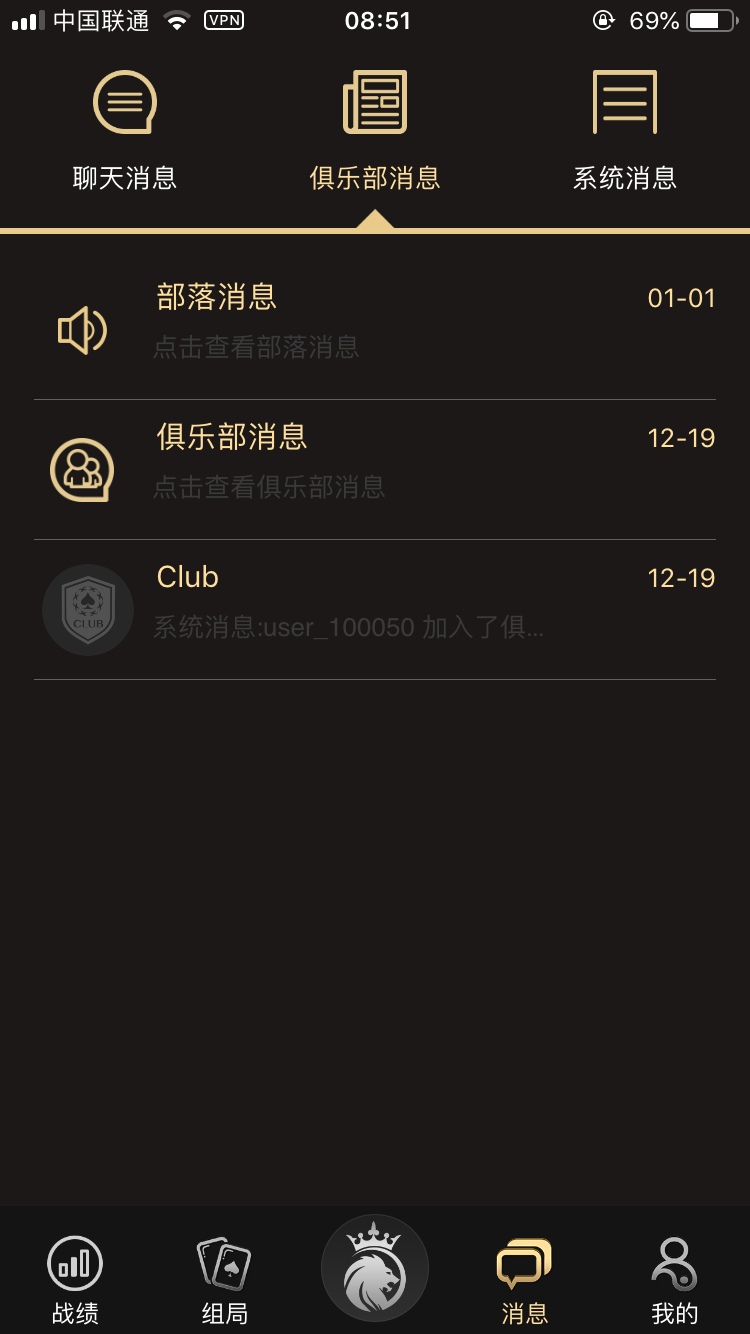
Task: Open the 系统消息 tab
Action: [x=625, y=130]
